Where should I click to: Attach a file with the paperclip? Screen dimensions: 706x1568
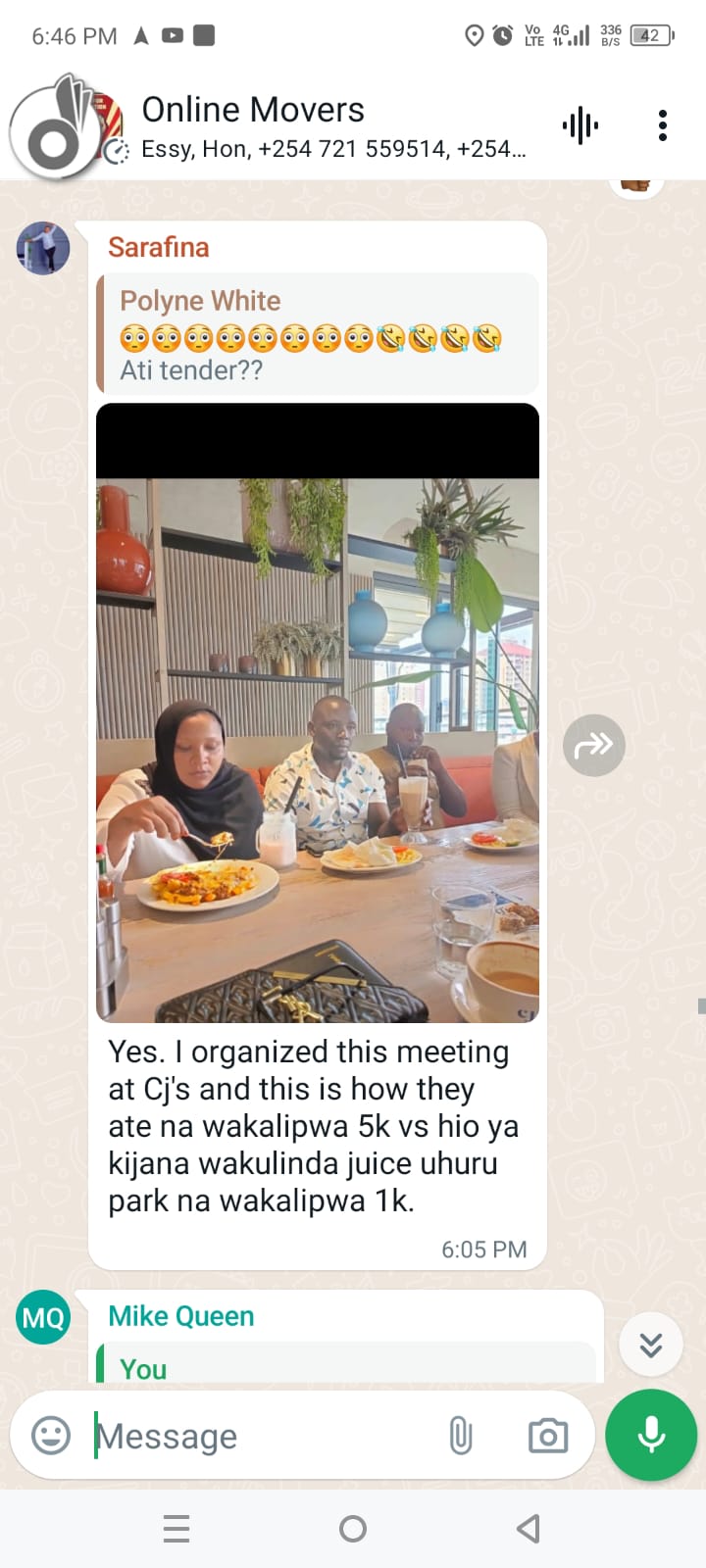pos(461,1437)
